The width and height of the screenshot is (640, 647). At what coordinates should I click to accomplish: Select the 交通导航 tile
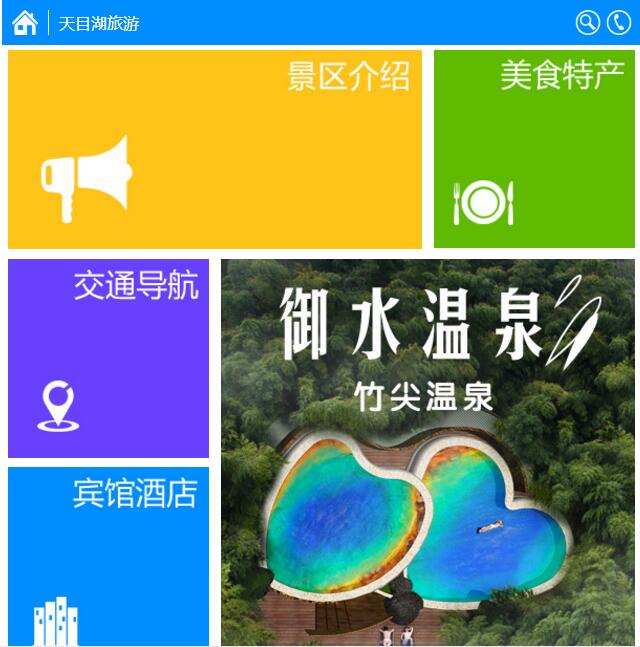(108, 358)
